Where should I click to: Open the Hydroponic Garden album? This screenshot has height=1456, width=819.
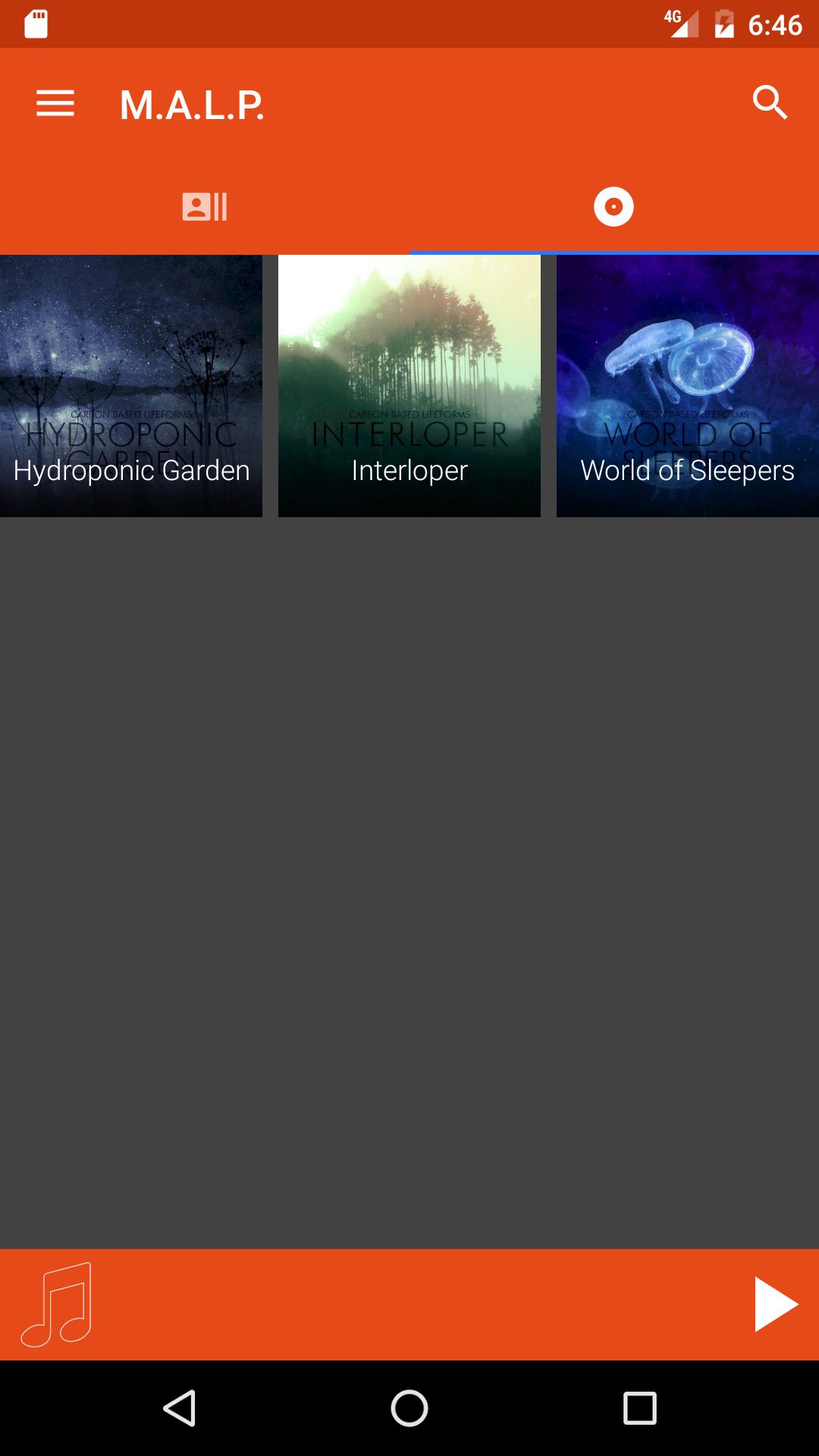click(x=131, y=386)
